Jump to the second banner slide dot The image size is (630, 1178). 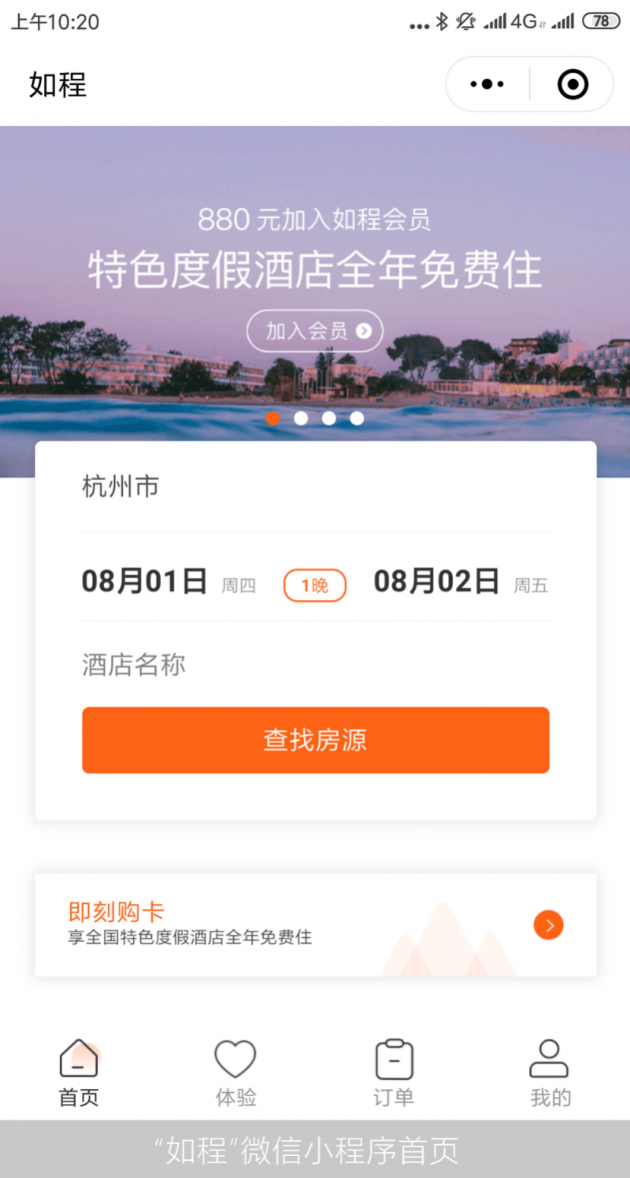(301, 418)
